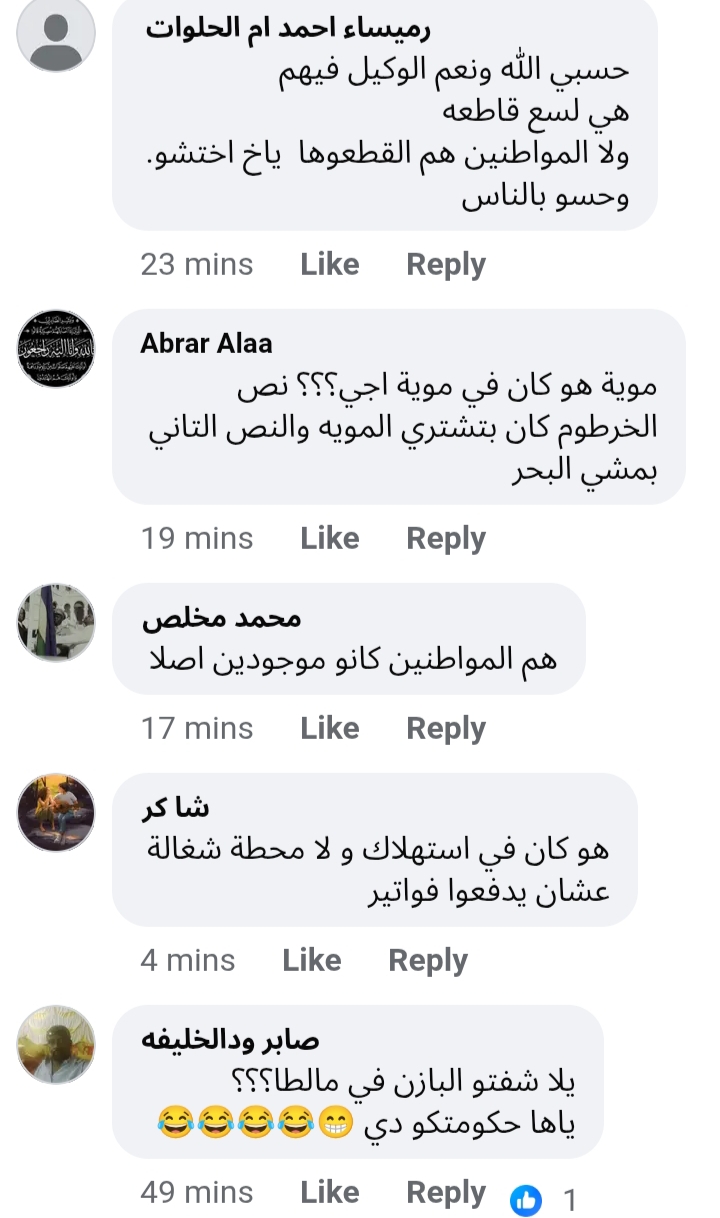Like شا كر's comment
Viewport: 720px width, 1218px height.
(311, 960)
